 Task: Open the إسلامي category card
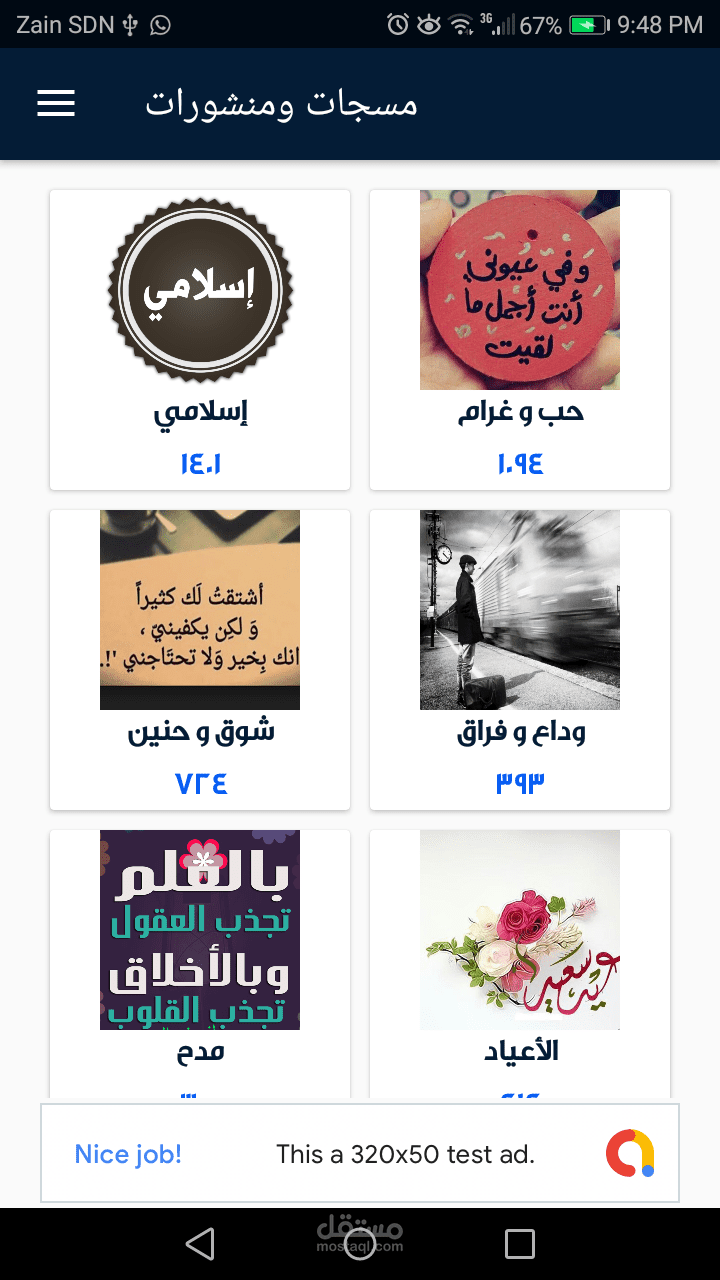pyautogui.click(x=200, y=339)
